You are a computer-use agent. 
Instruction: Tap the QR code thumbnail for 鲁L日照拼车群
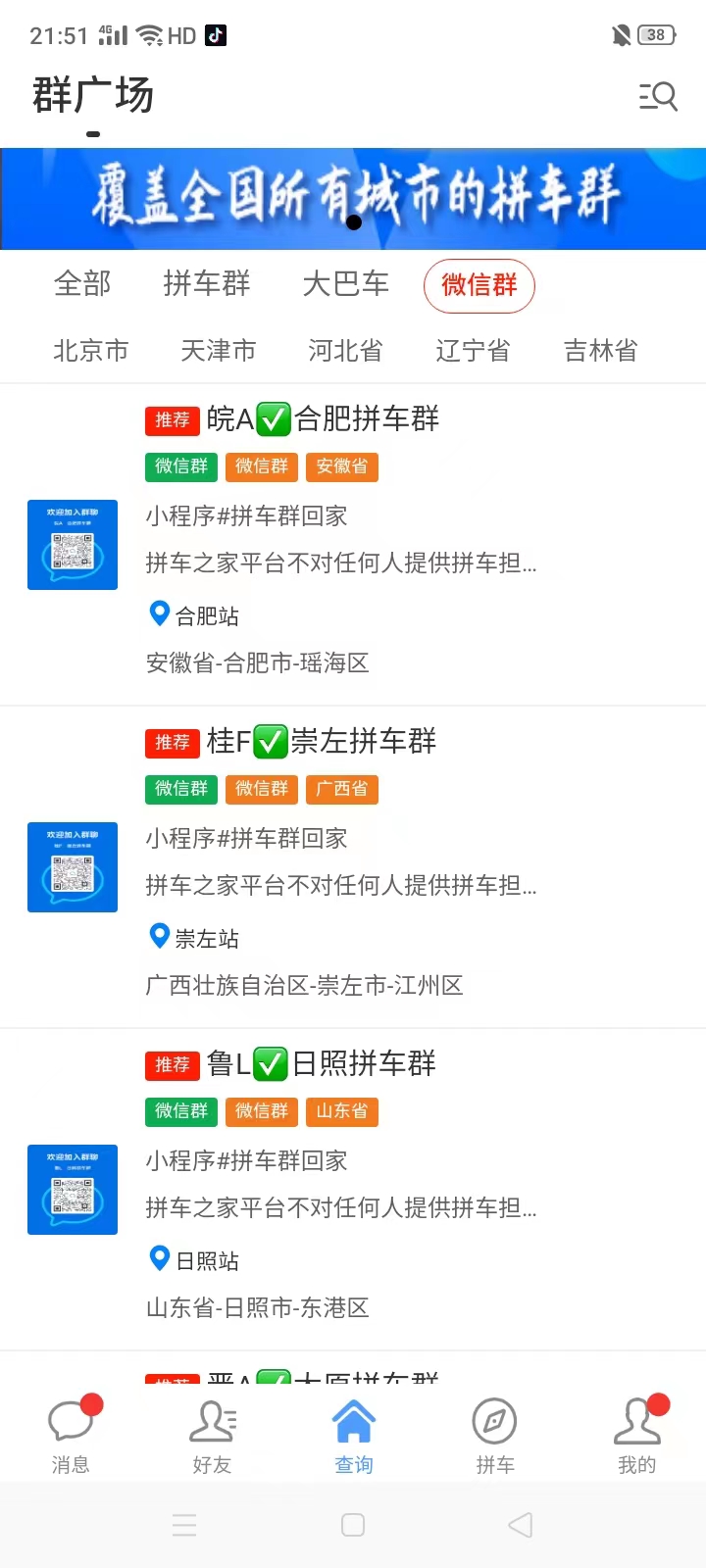(73, 1189)
